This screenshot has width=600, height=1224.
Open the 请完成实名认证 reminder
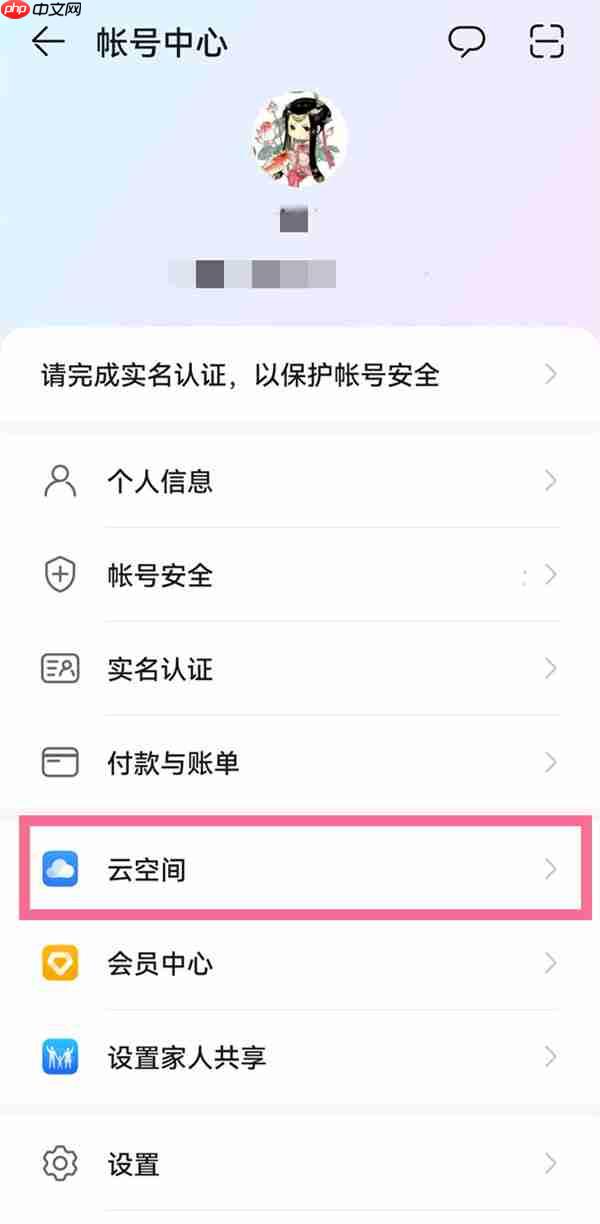click(300, 376)
